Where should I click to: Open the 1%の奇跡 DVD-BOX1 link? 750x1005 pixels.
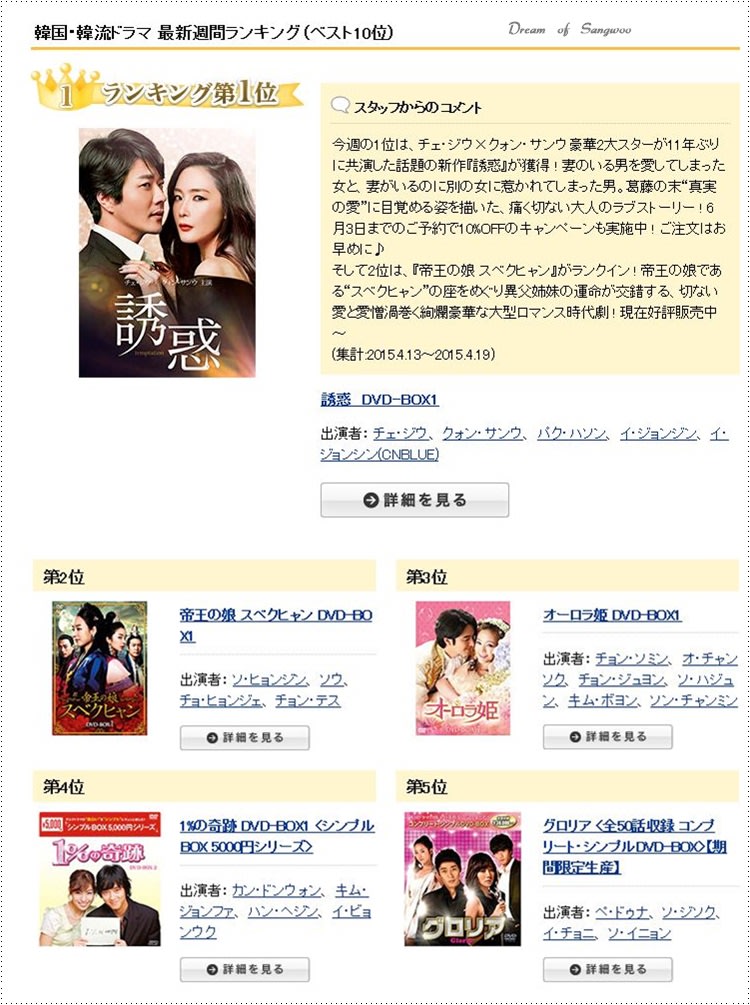(x=276, y=836)
